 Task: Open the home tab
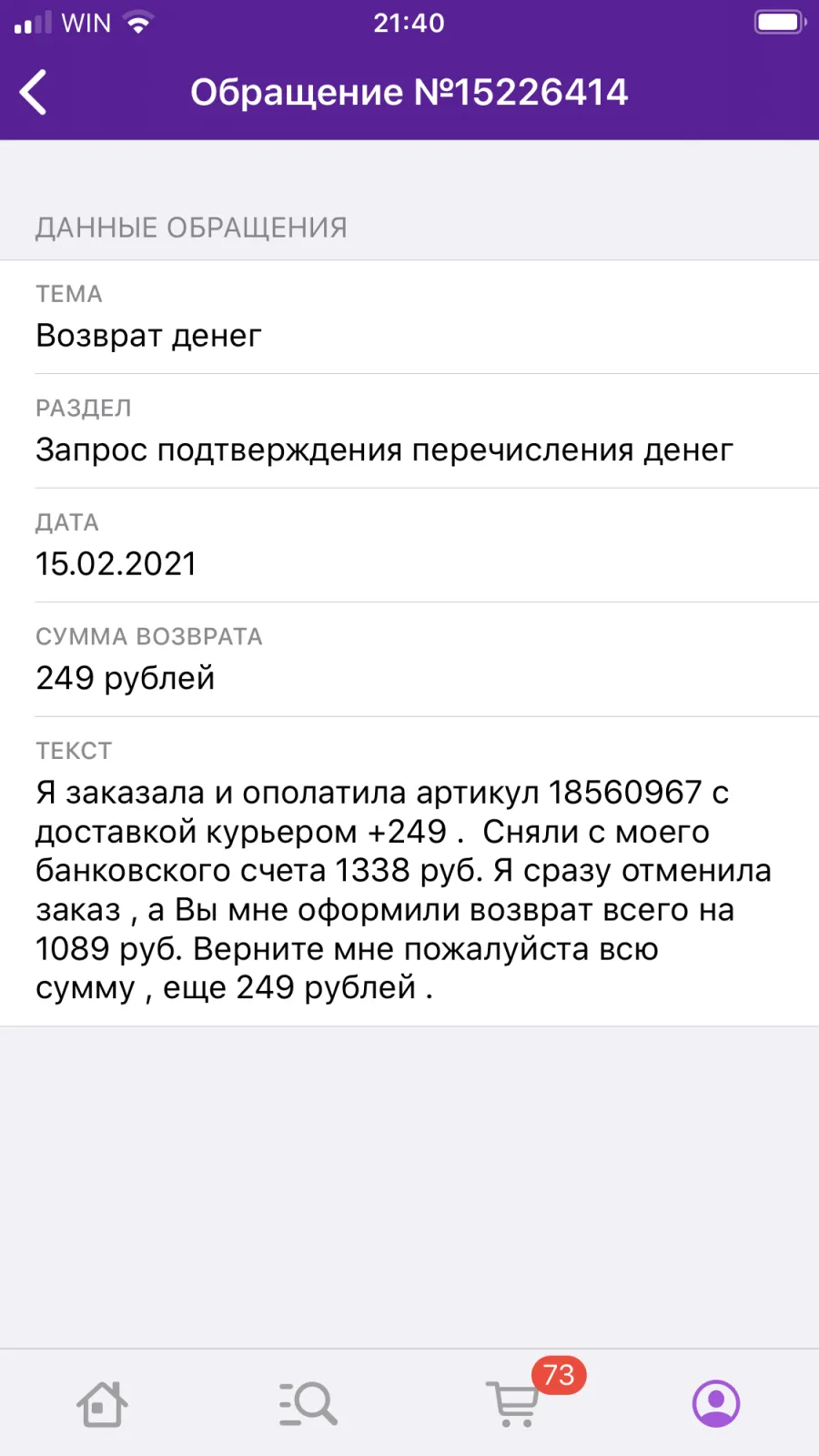102,1403
